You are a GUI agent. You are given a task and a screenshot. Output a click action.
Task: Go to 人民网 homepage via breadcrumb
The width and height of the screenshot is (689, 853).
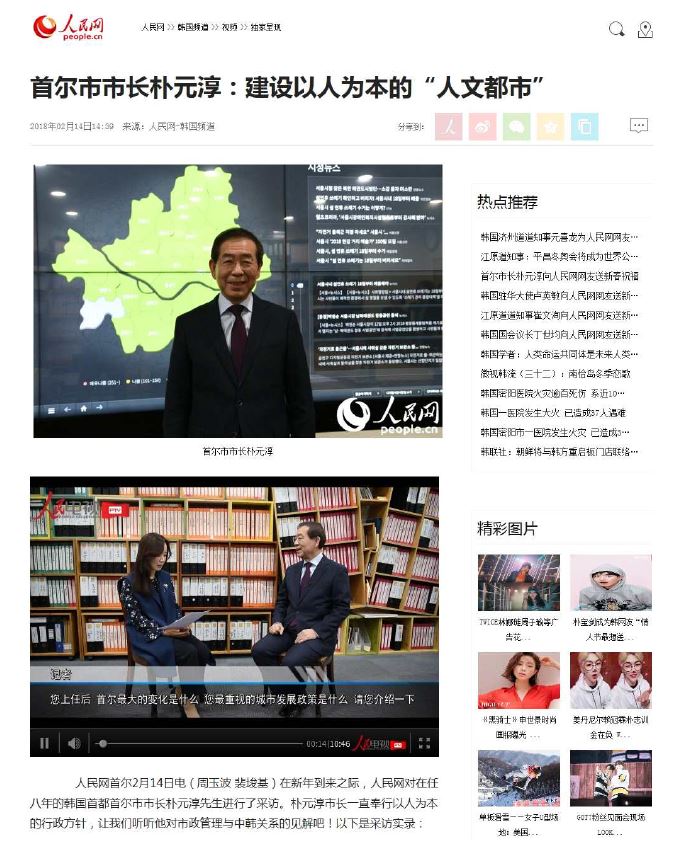click(153, 27)
